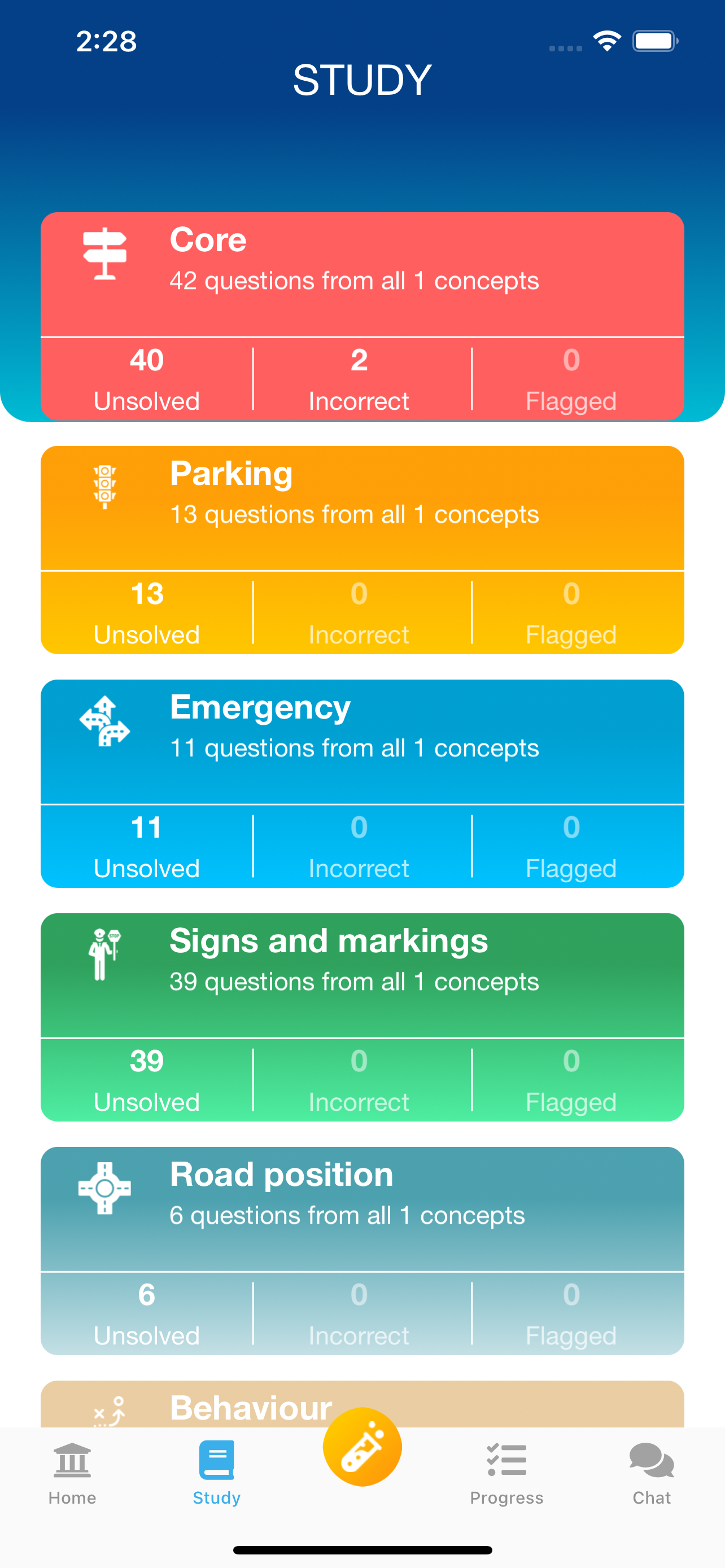Tap Incorrect count showing 2 on Core
Viewport: 725px width, 1568px height.
359,378
